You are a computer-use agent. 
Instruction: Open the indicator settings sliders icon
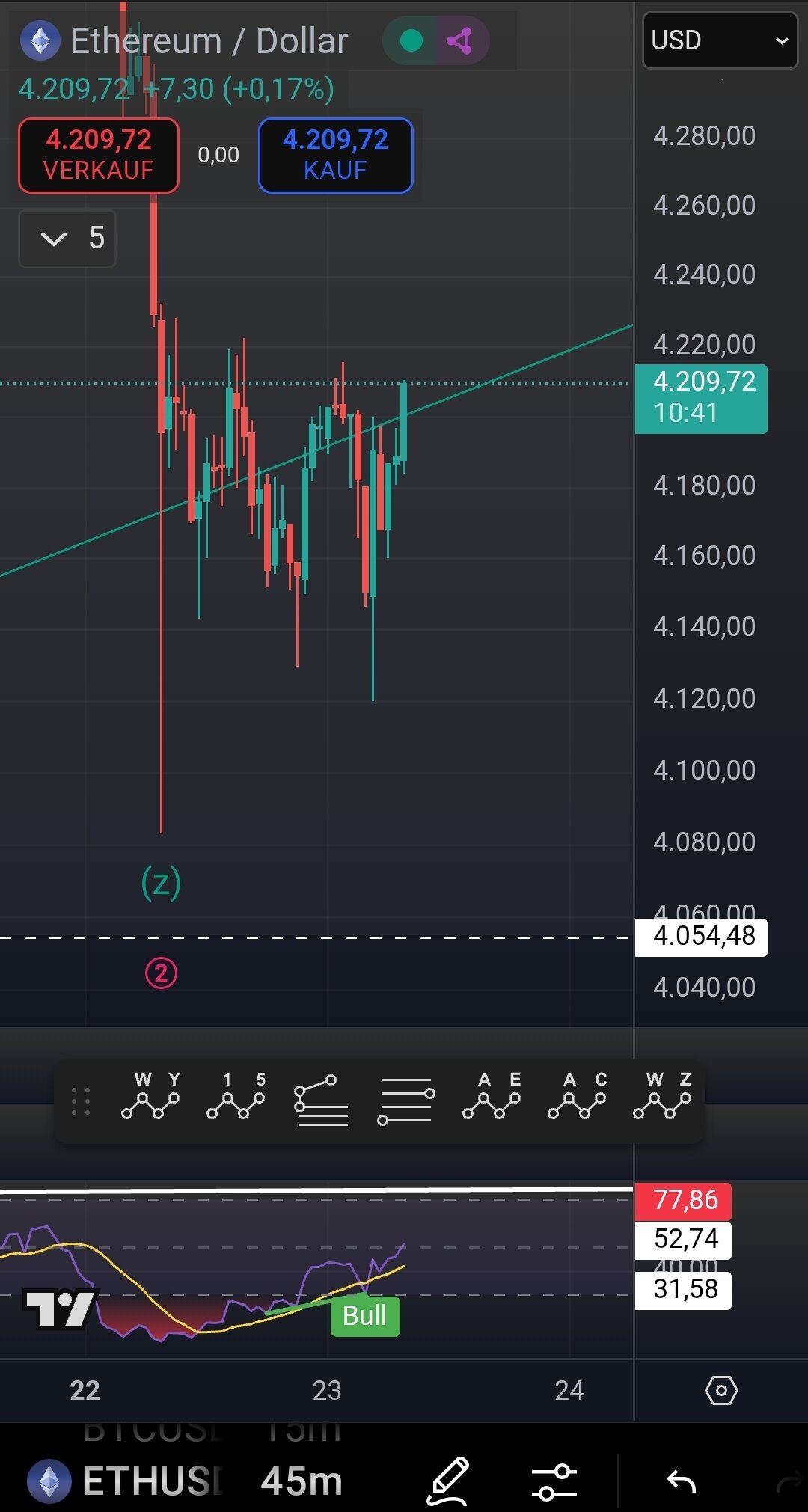(x=554, y=1481)
